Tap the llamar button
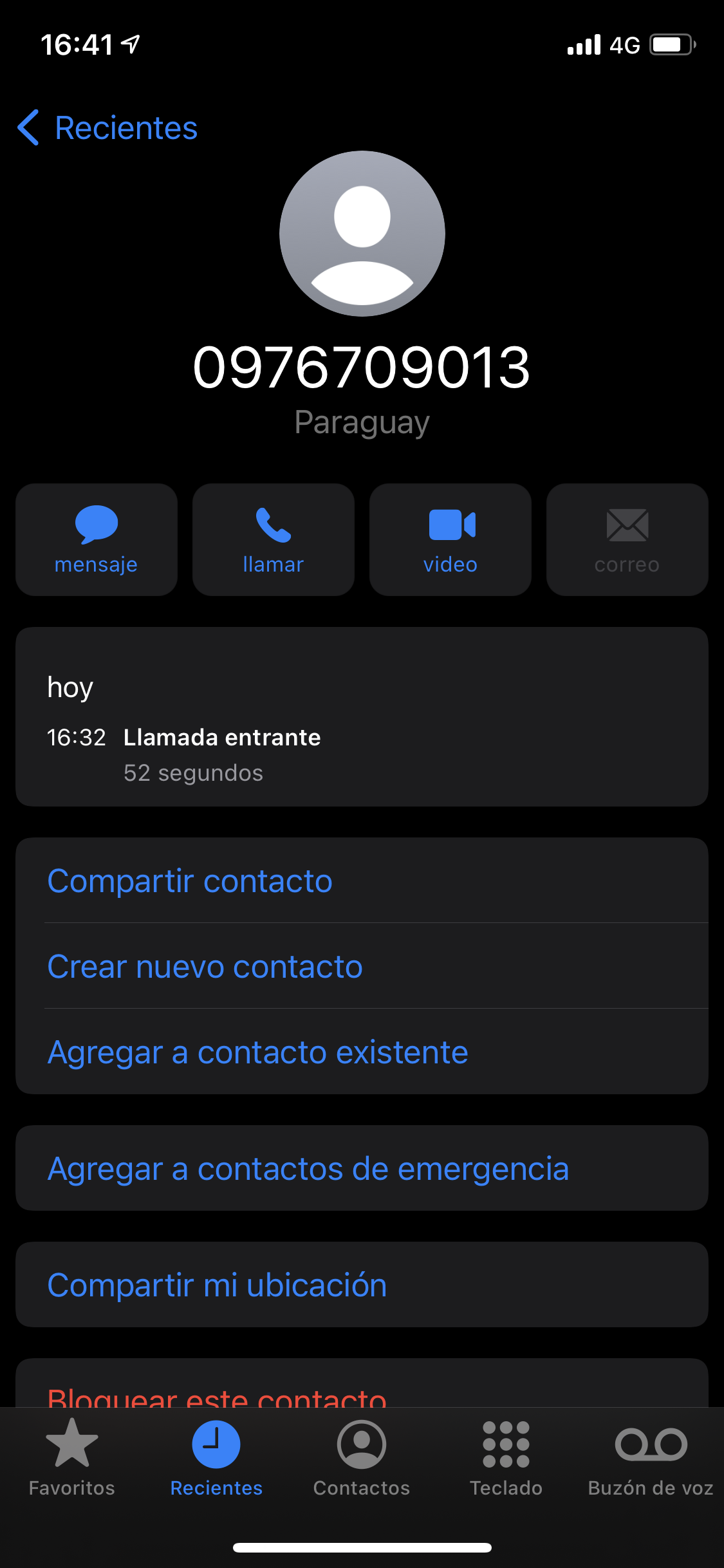This screenshot has width=724, height=1568. [x=274, y=539]
